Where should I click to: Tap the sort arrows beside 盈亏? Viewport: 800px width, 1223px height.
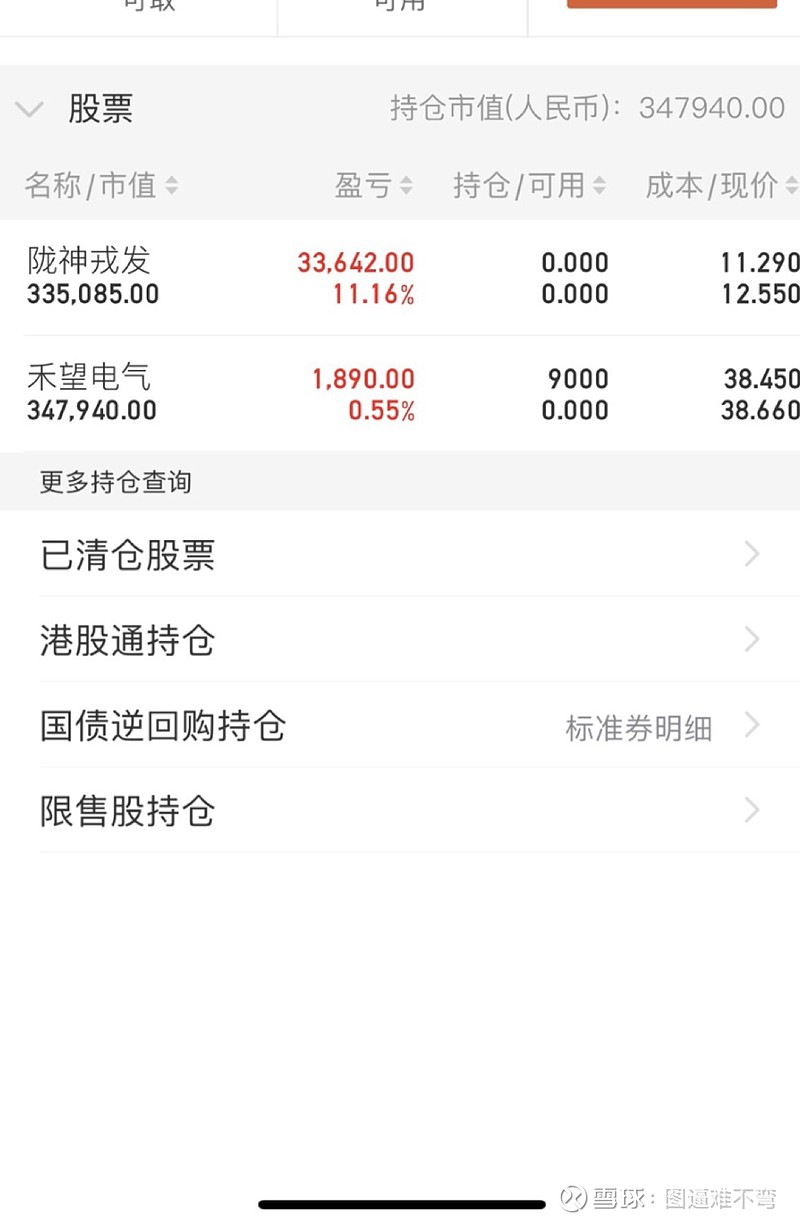click(x=404, y=186)
